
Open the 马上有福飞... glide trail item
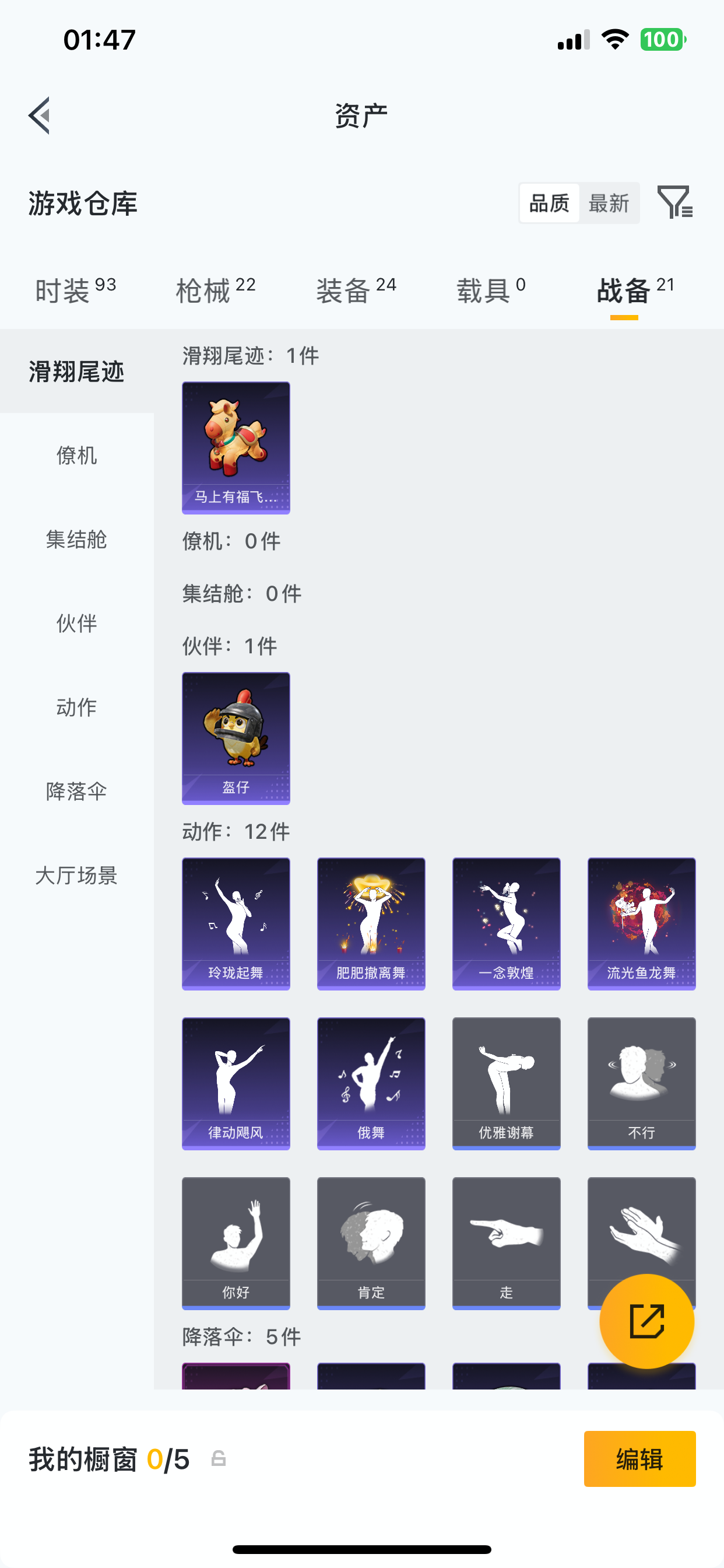point(236,447)
